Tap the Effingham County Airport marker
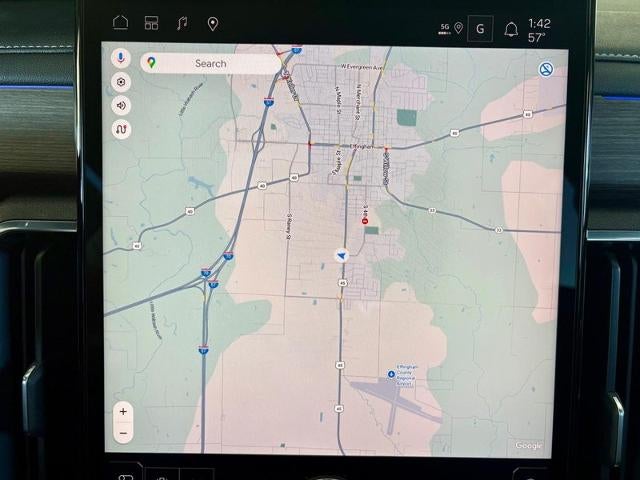 coord(391,375)
